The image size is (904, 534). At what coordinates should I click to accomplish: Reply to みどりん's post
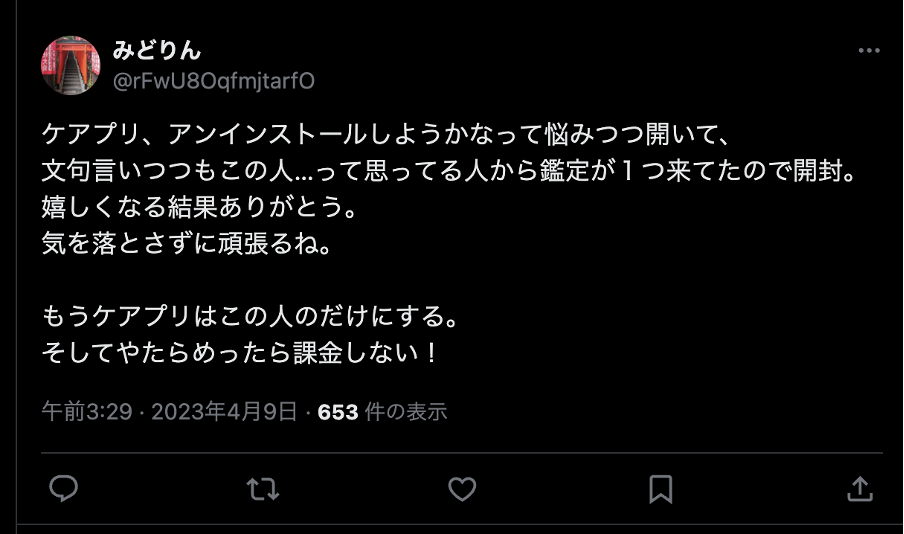[64, 488]
